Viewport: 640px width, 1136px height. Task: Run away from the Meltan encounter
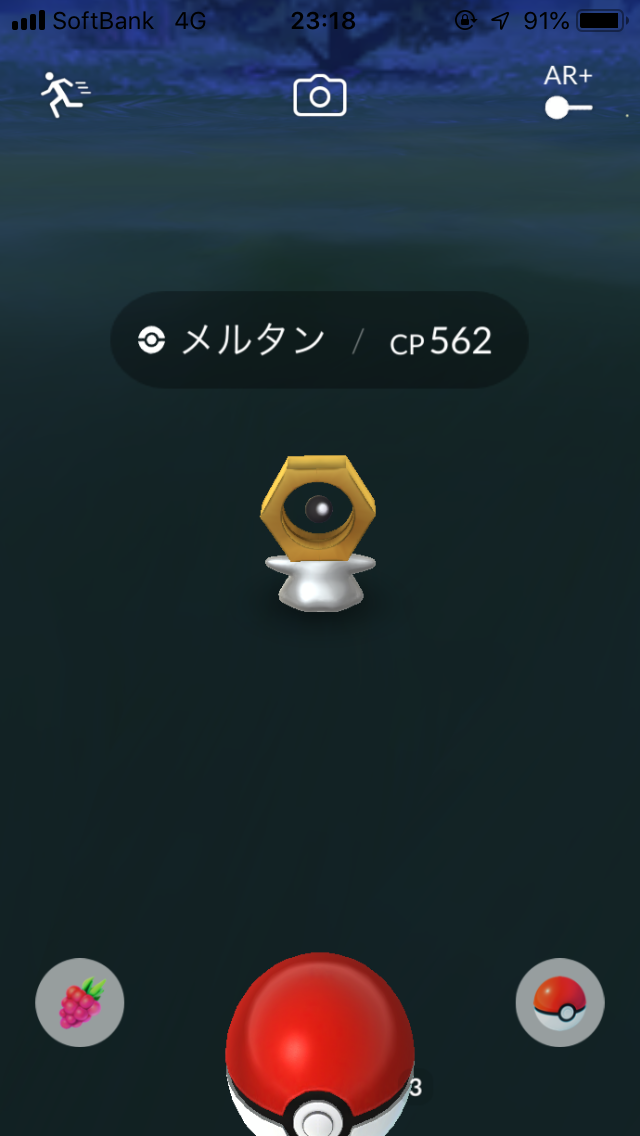pyautogui.click(x=65, y=95)
